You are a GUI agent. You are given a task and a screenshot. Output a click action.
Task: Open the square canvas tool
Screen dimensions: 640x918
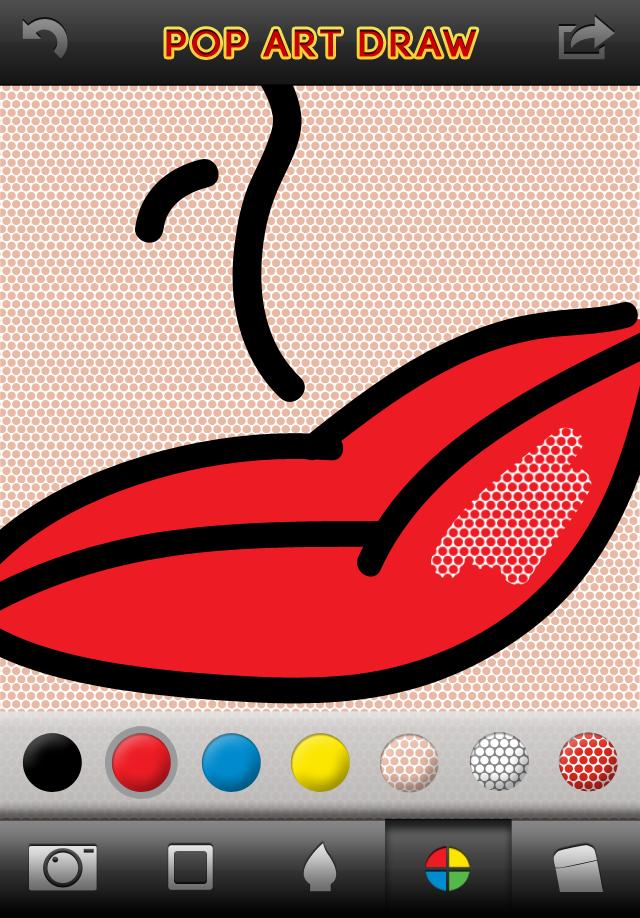click(191, 867)
